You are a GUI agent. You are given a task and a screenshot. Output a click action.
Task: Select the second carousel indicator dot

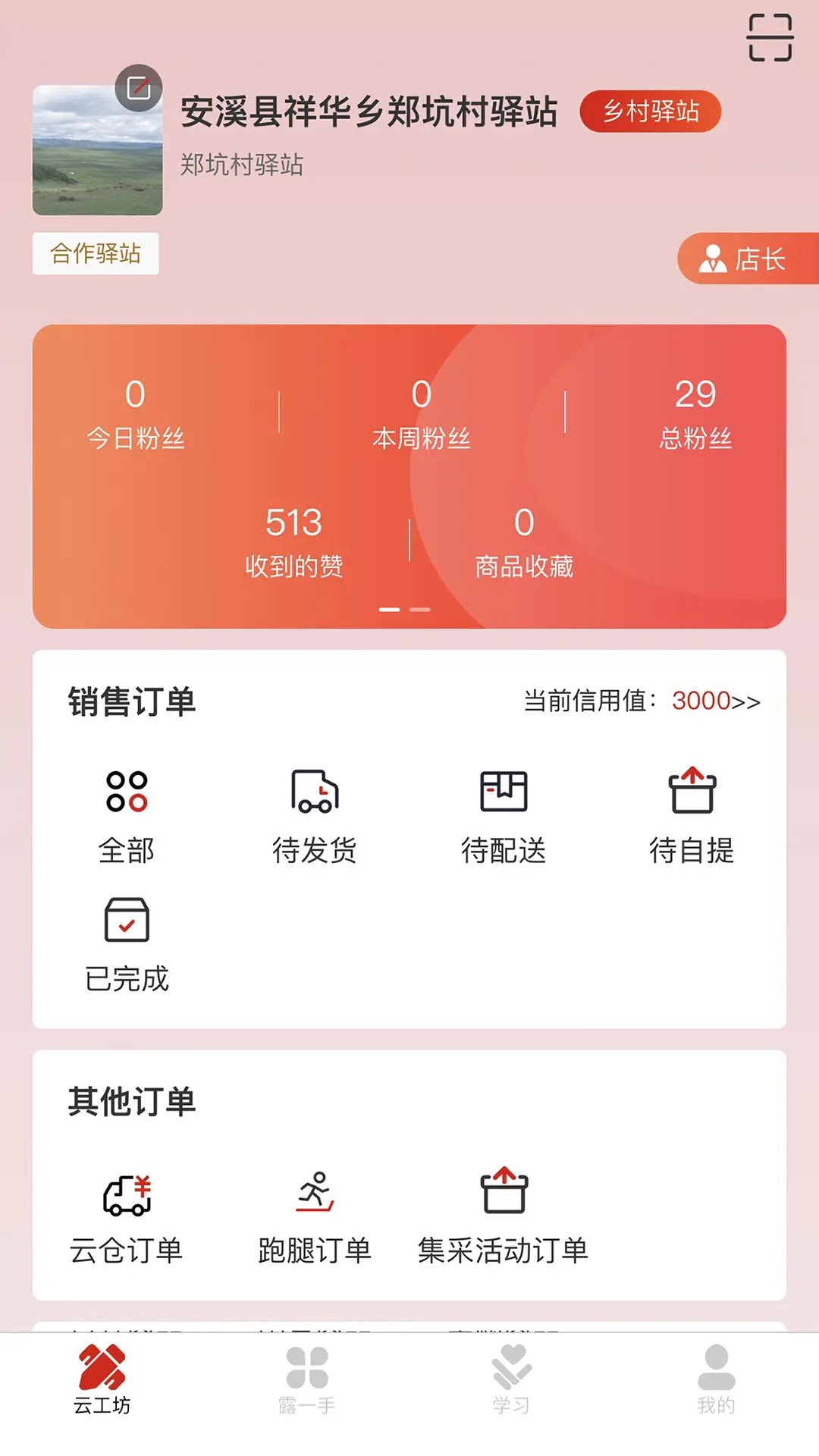click(x=419, y=608)
